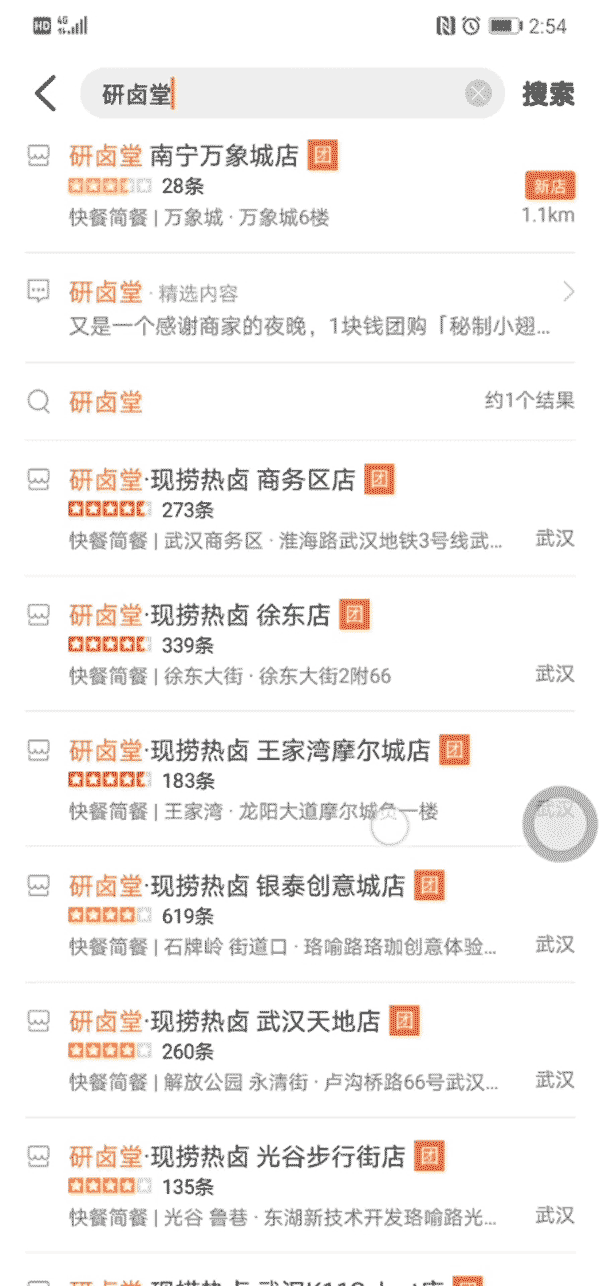Image resolution: width=600 pixels, height=1286 pixels.
Task: Open 研卤堂·现捞热卤 武汉天地店
Action: (x=300, y=1051)
